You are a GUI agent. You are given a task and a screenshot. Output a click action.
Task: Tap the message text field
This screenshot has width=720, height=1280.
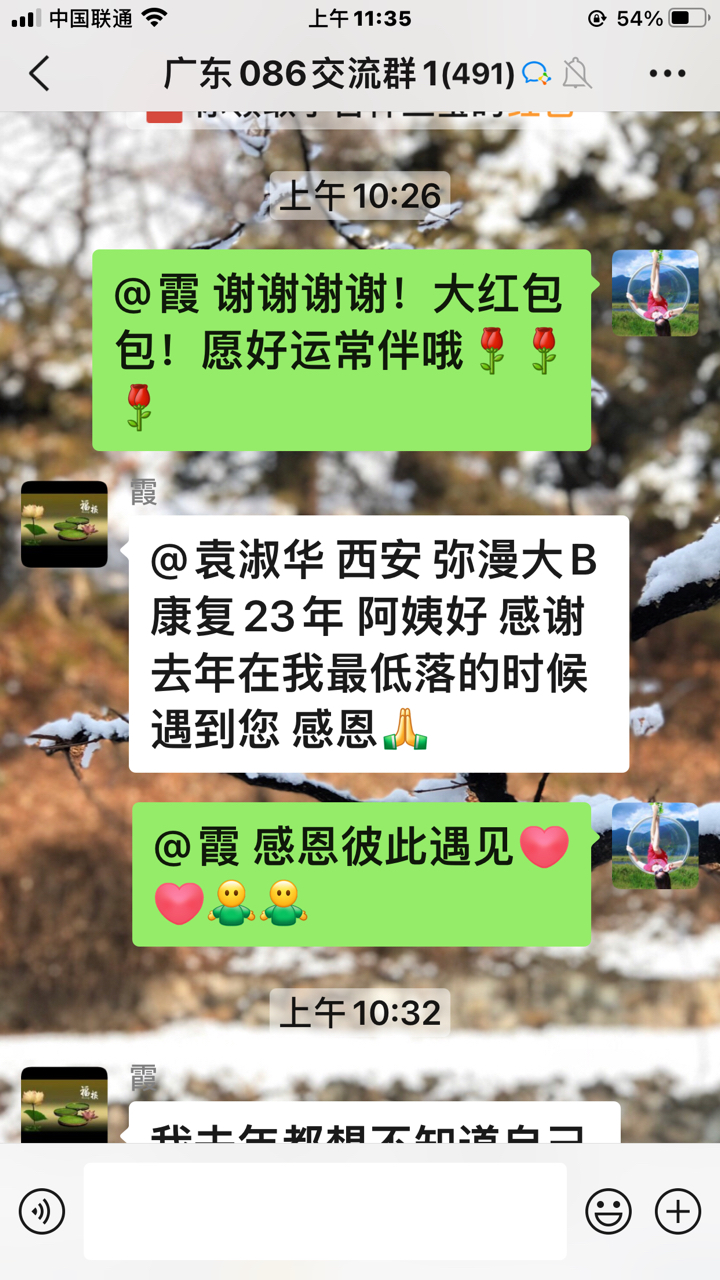(x=325, y=1212)
